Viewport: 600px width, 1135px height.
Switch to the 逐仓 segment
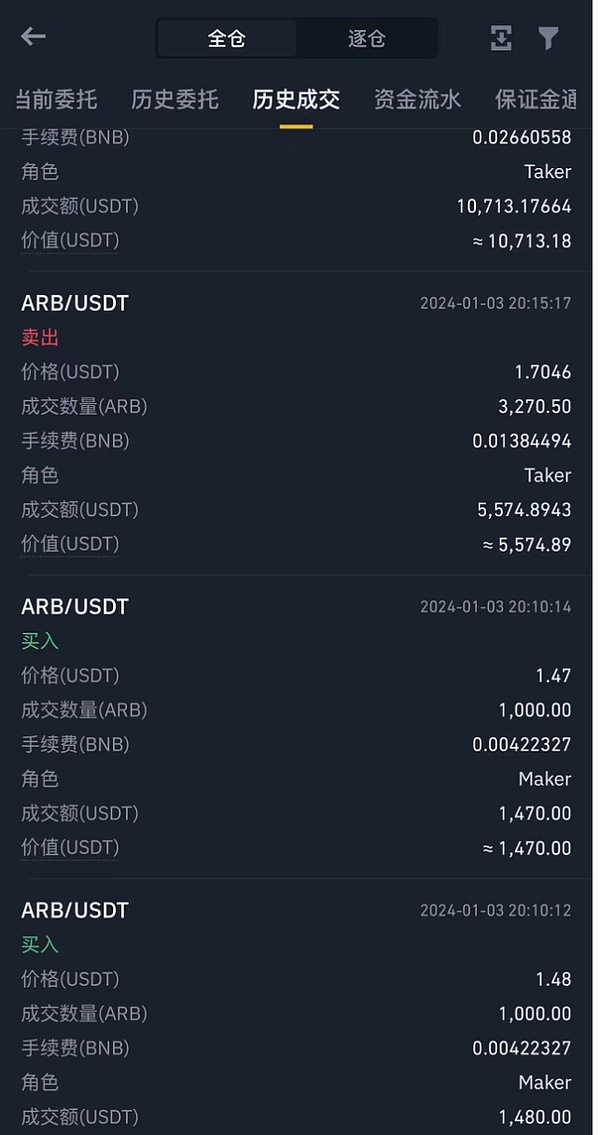366,38
